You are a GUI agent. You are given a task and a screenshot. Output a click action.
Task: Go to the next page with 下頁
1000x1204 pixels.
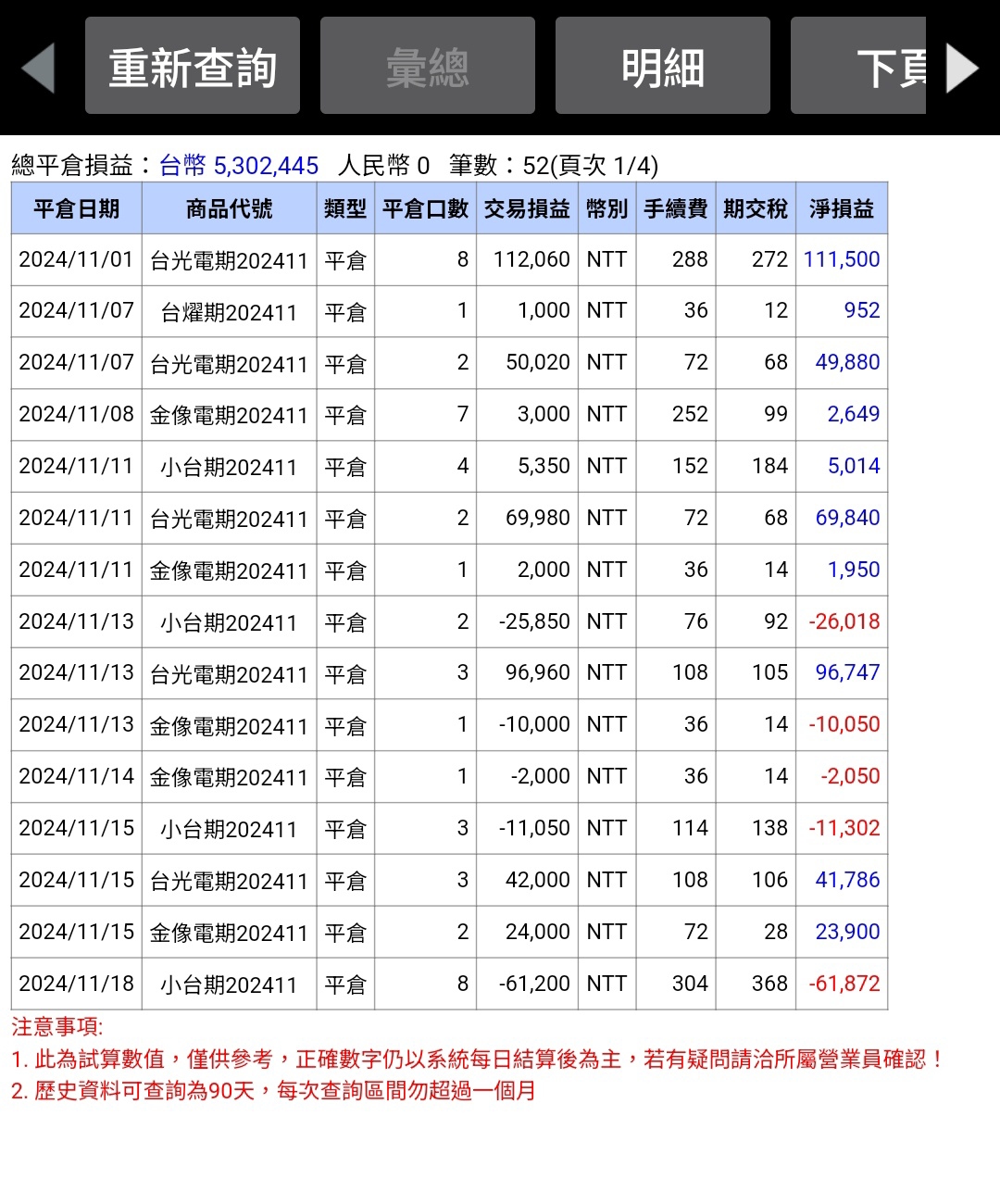(x=861, y=67)
